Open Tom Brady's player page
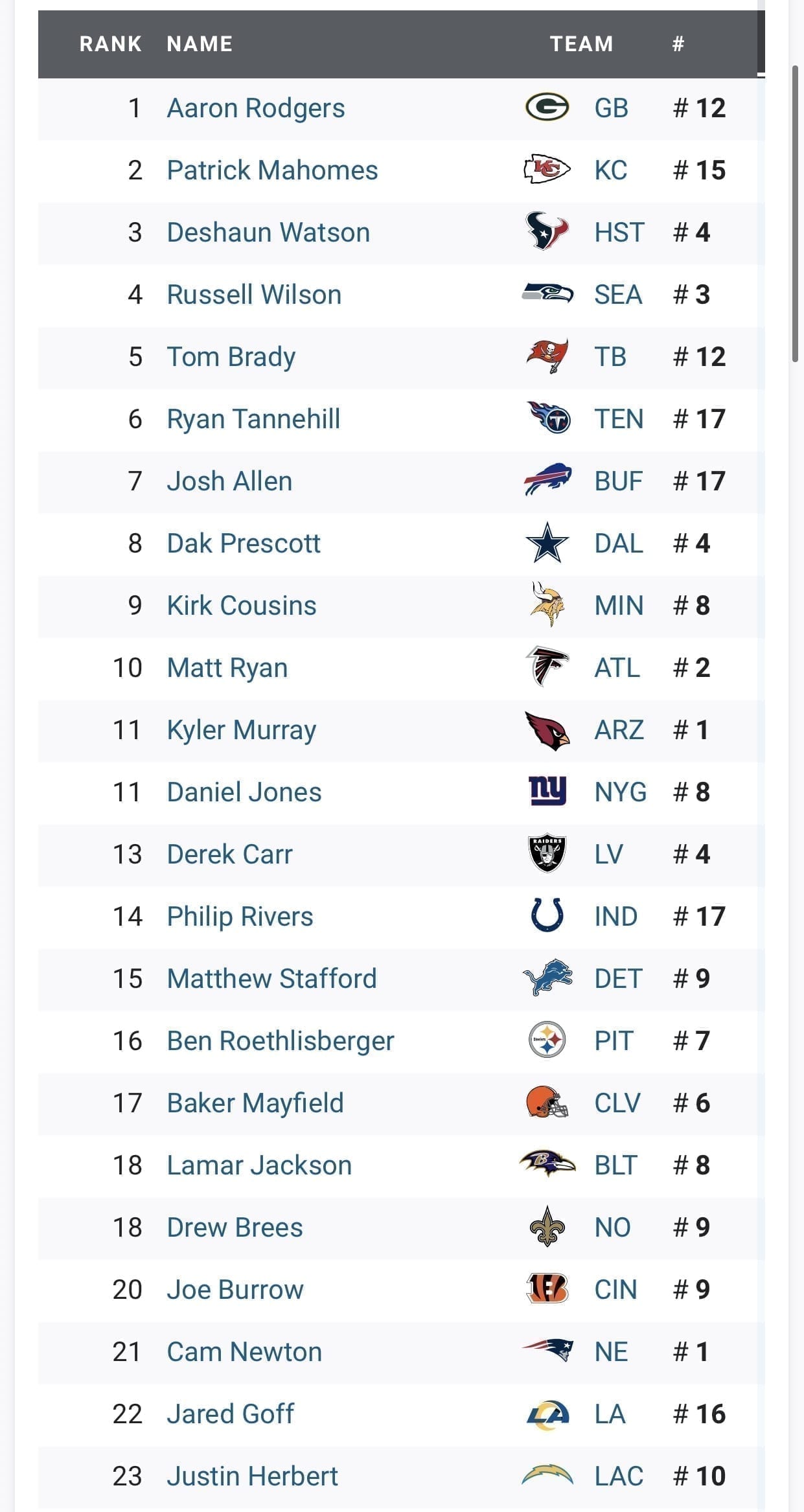804x1512 pixels. pos(231,357)
